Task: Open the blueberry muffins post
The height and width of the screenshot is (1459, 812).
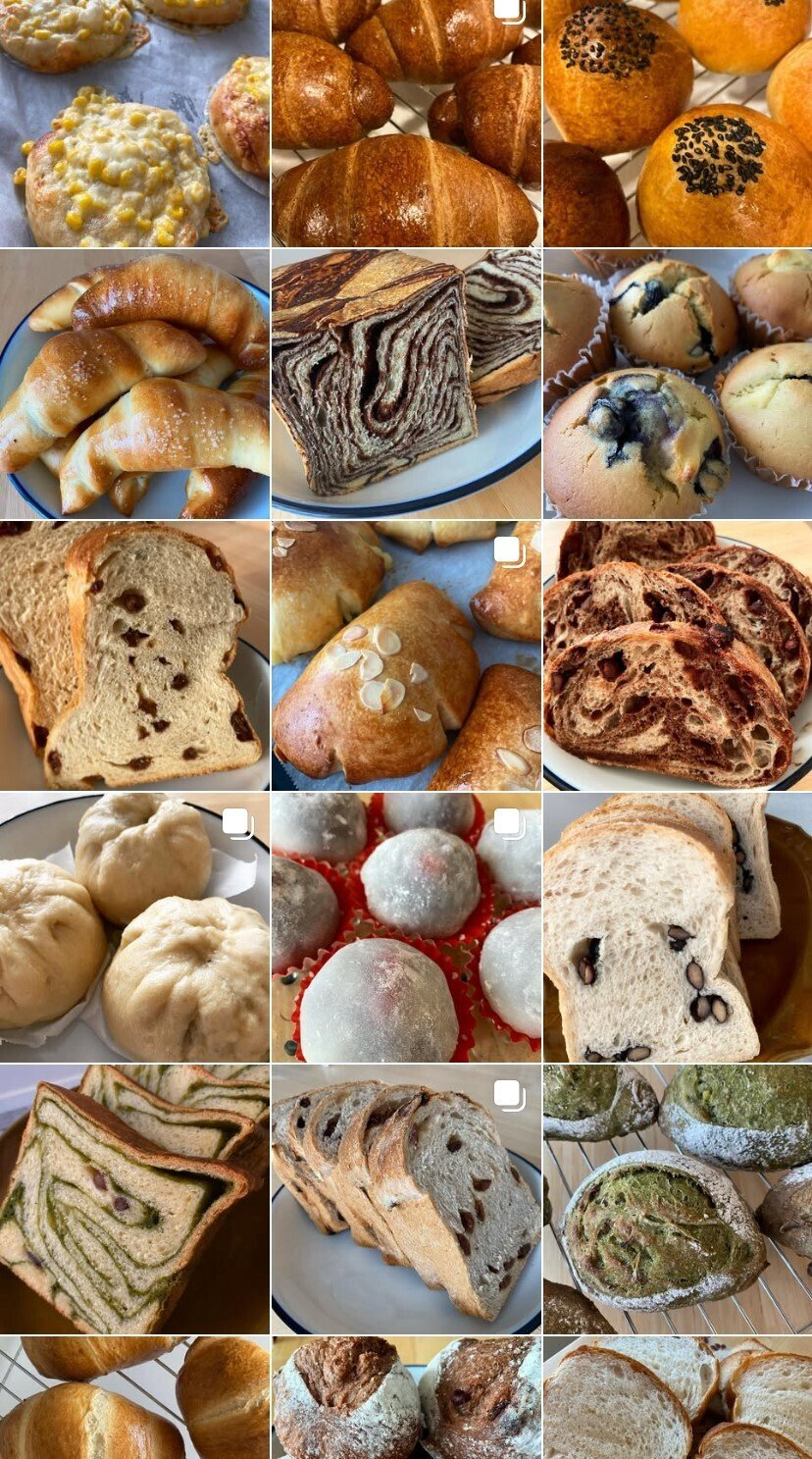Action: click(677, 384)
